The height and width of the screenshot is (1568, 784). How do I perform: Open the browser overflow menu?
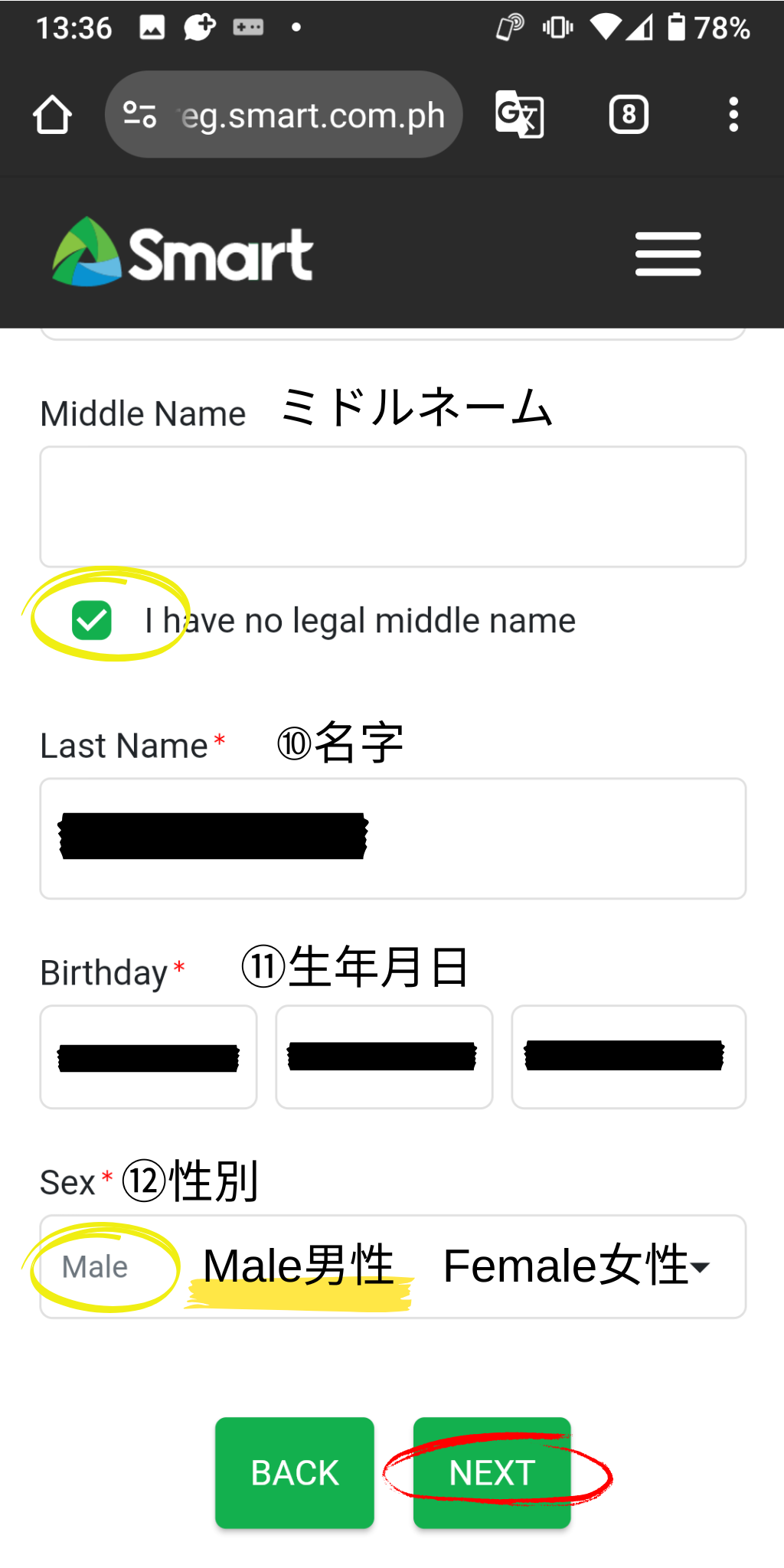733,115
